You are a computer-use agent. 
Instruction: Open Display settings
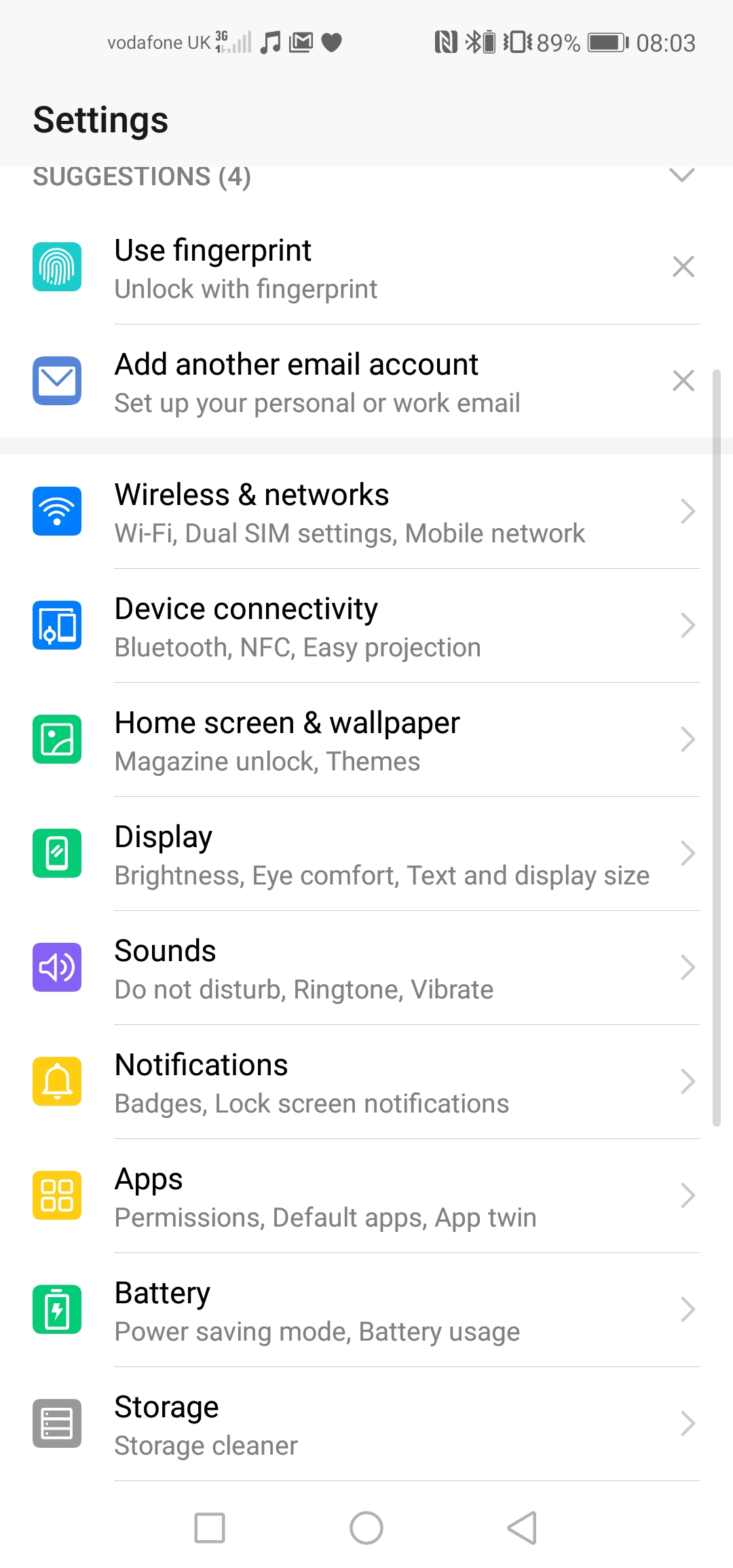click(x=366, y=854)
